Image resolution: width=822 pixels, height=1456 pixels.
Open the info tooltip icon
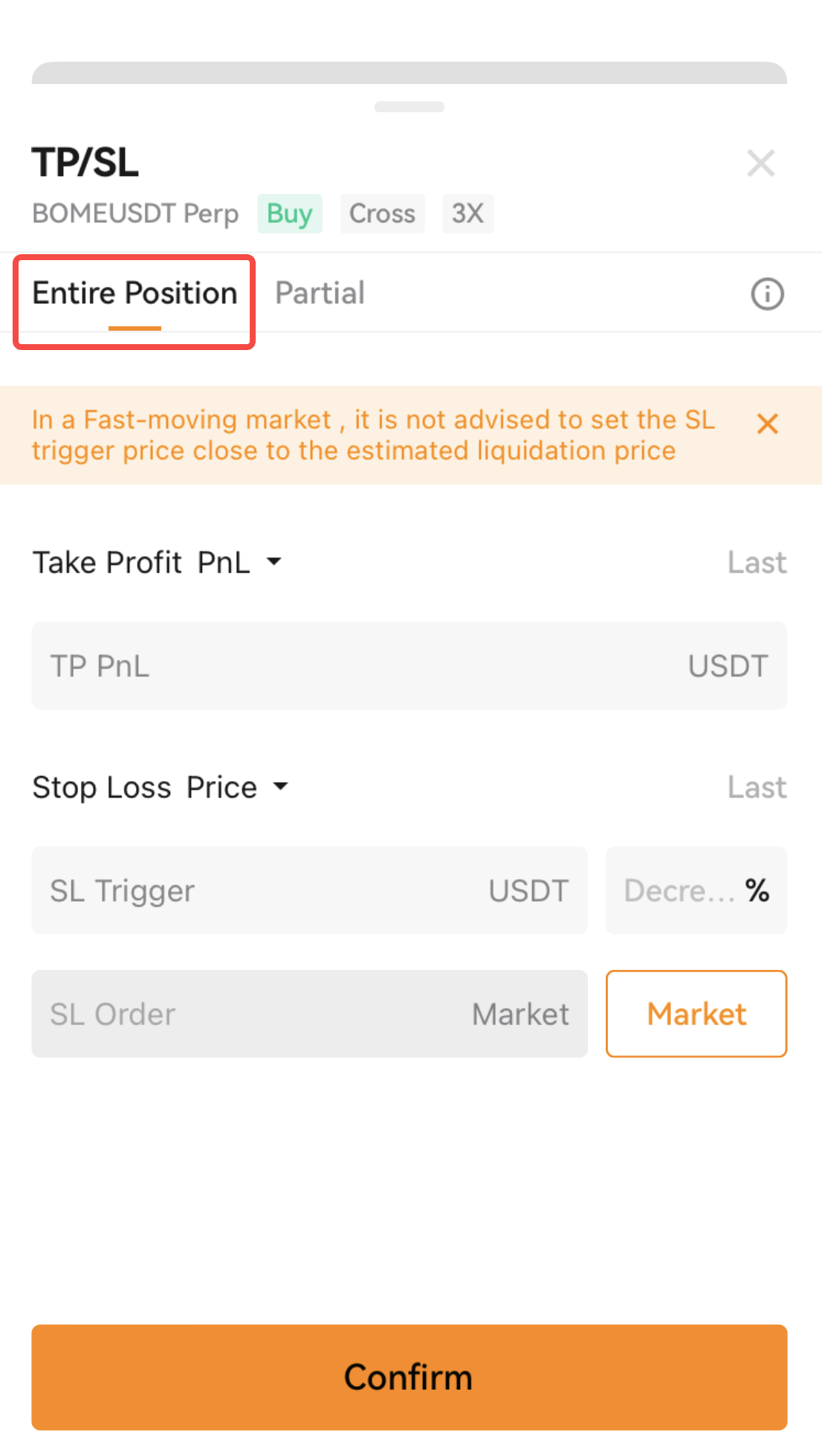[766, 294]
